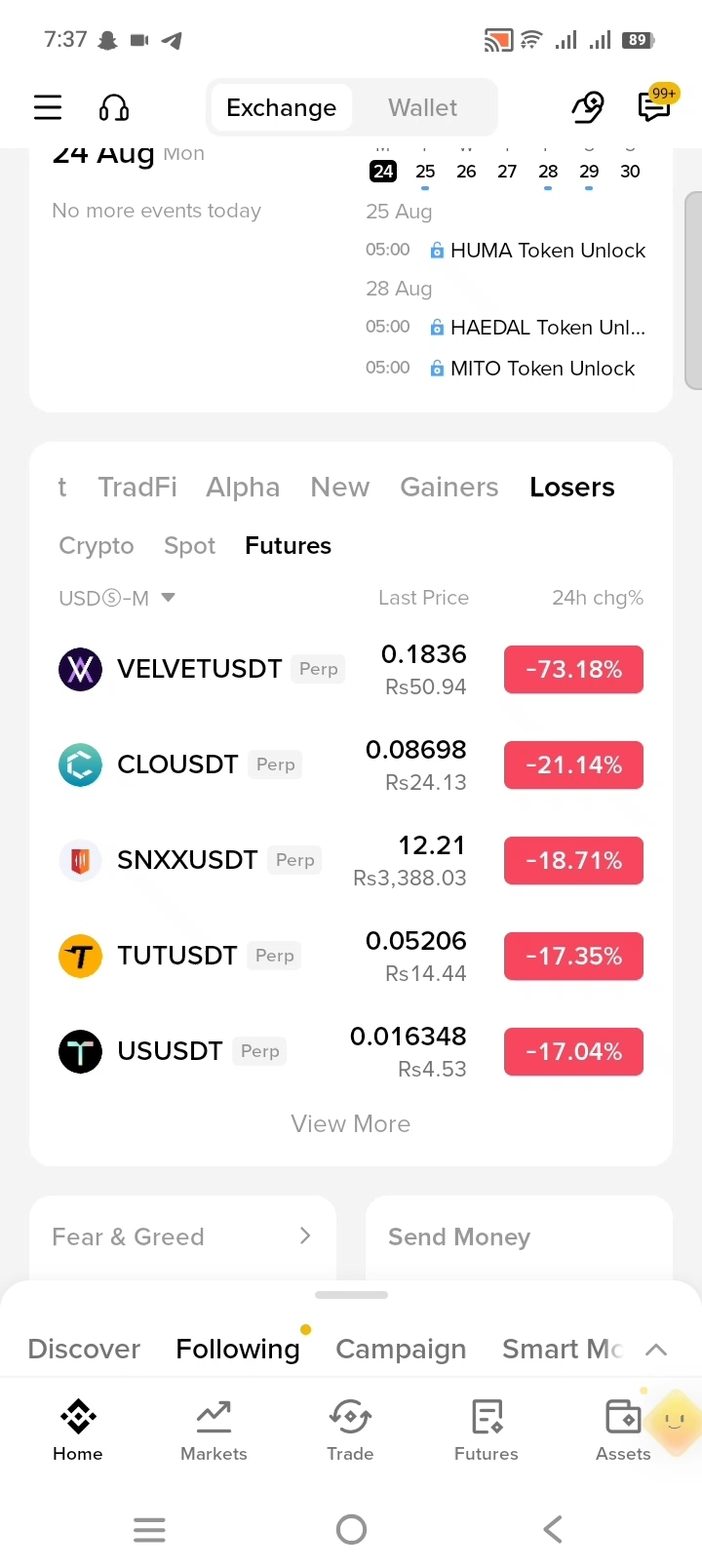Screen dimensions: 702x1568
Task: Select 28 in the calendar strip
Action: tap(548, 172)
